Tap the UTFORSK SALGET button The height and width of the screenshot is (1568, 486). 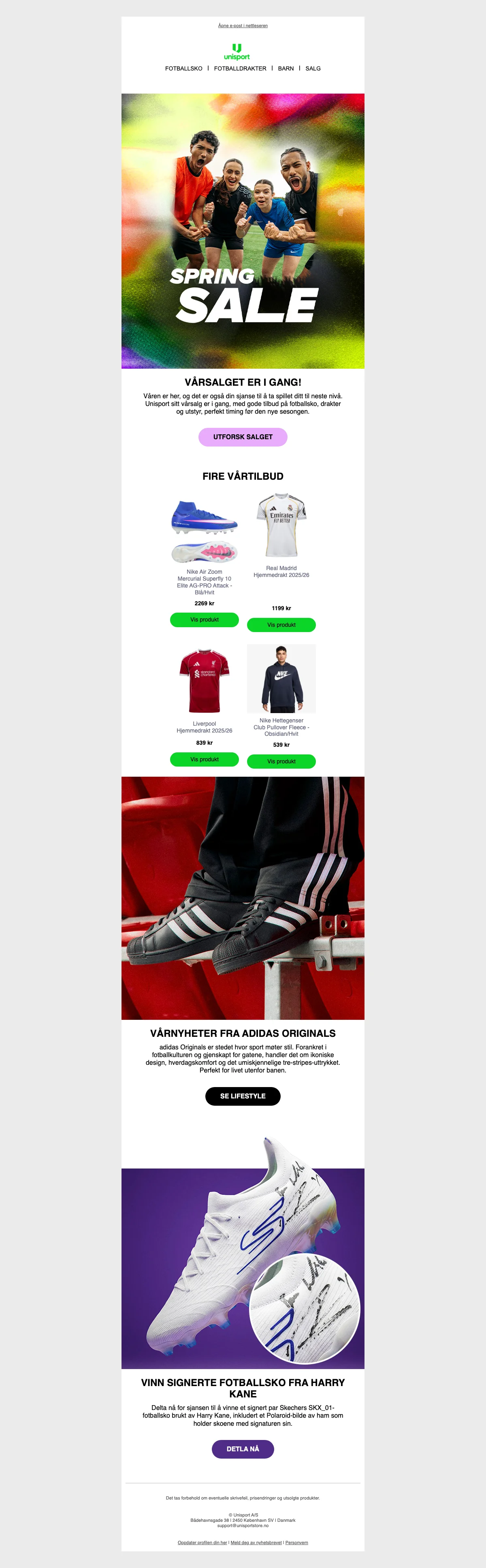(243, 437)
